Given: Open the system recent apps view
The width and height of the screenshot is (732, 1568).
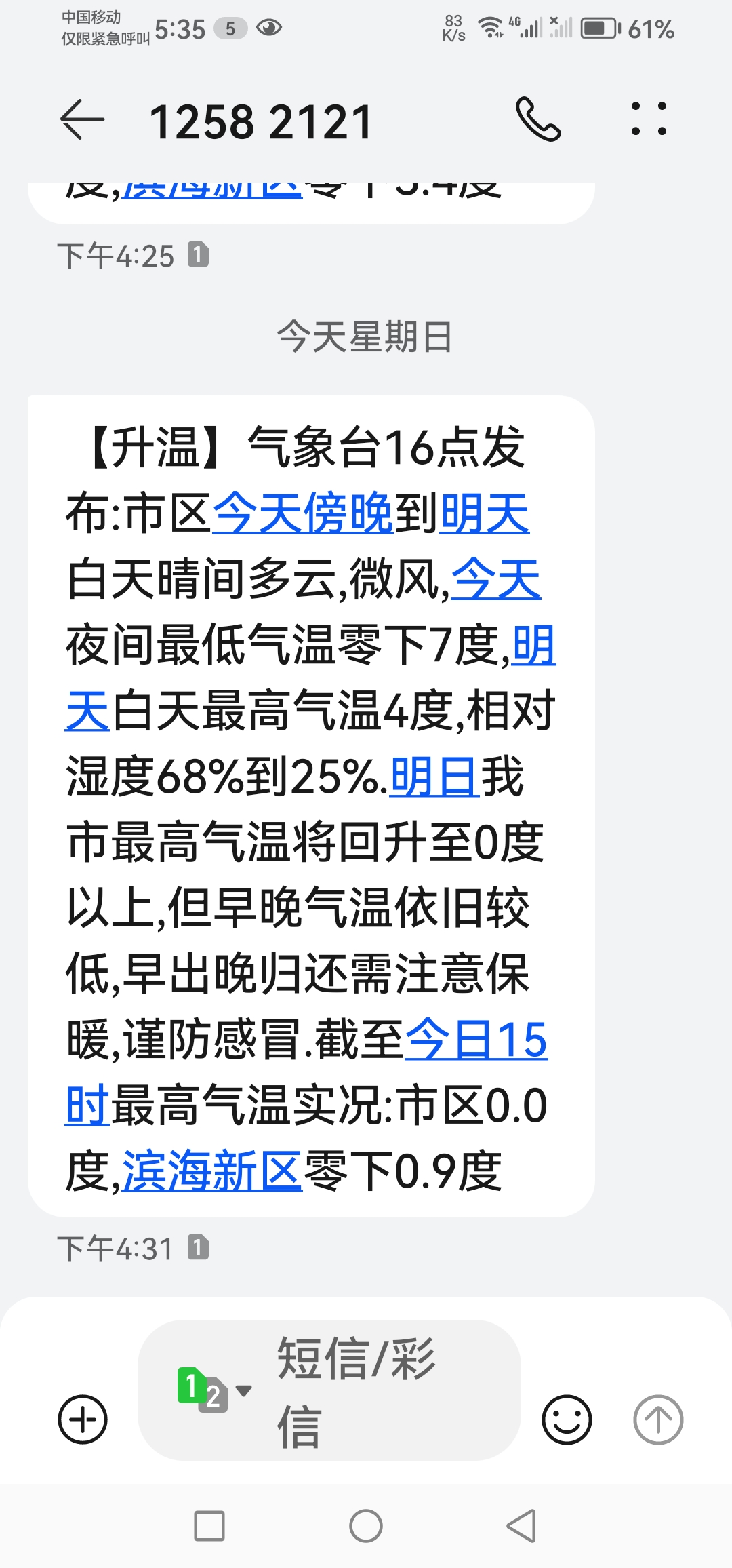Looking at the screenshot, I should pos(209,1526).
